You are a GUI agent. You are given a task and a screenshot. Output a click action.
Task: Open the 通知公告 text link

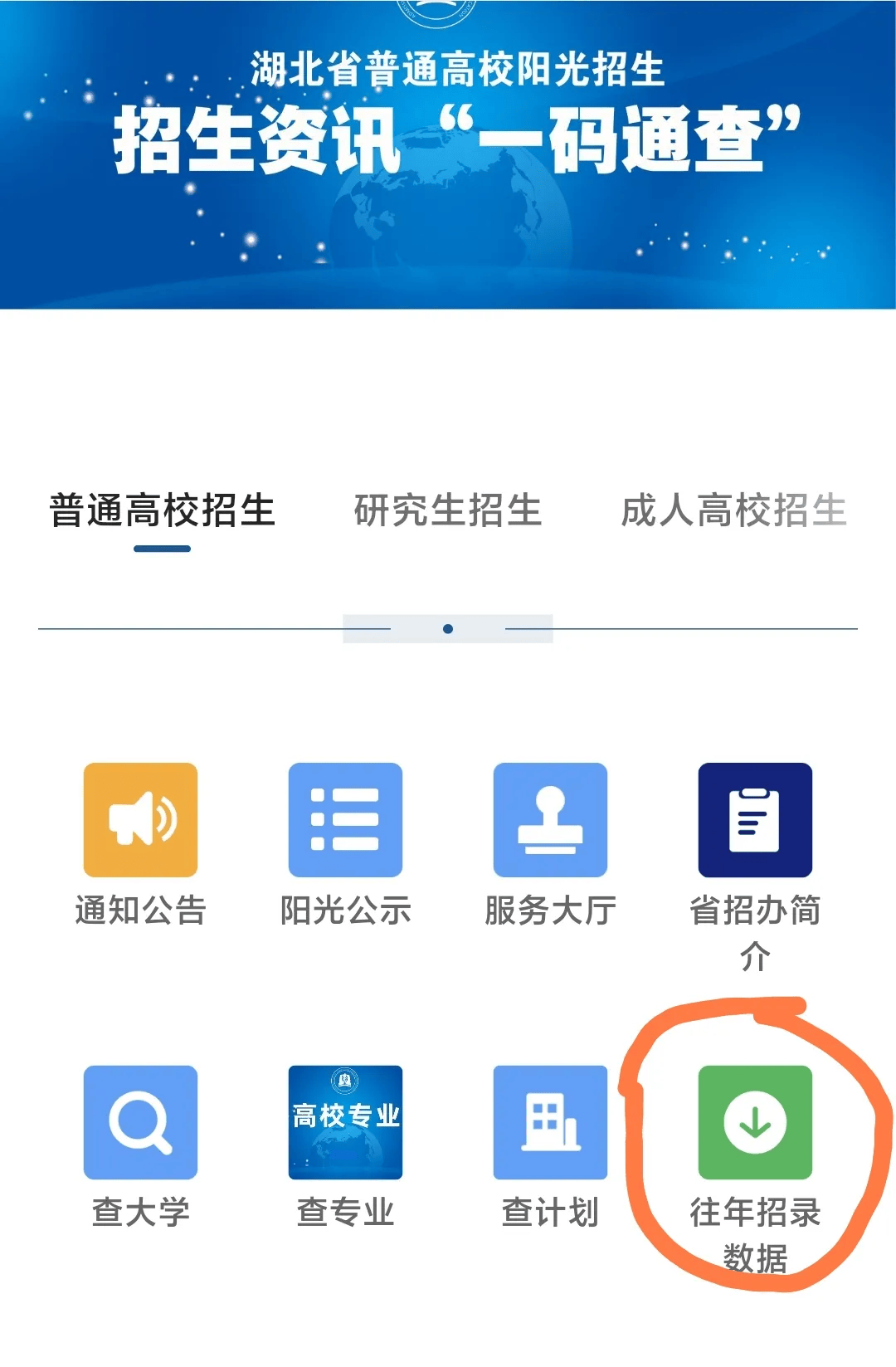pos(139,911)
